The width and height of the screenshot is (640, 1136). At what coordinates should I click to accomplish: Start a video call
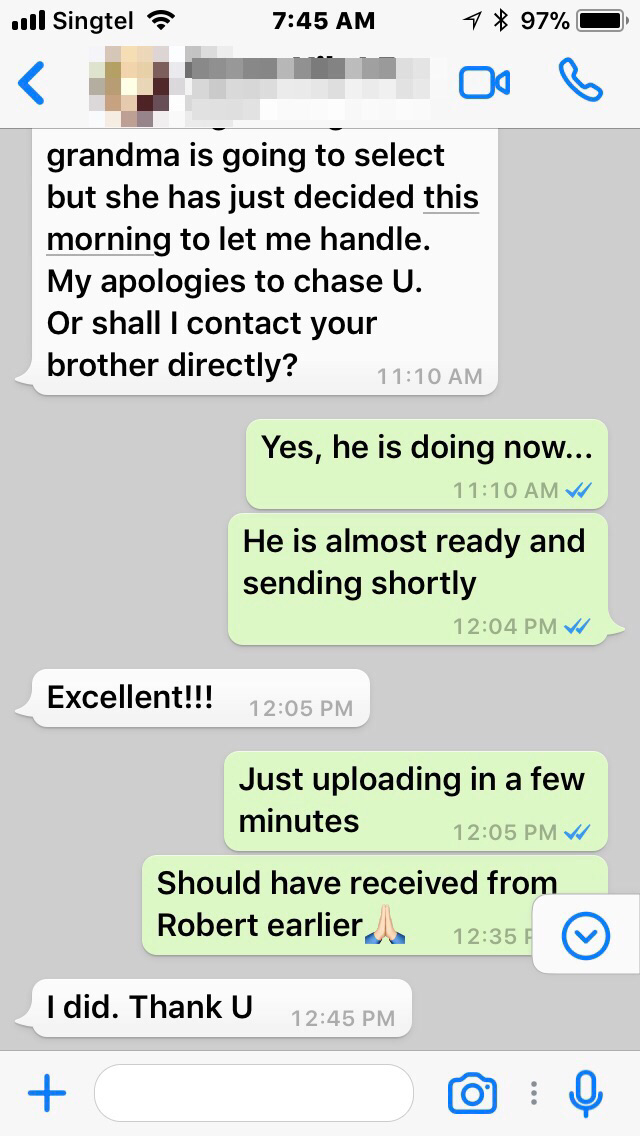(x=484, y=82)
